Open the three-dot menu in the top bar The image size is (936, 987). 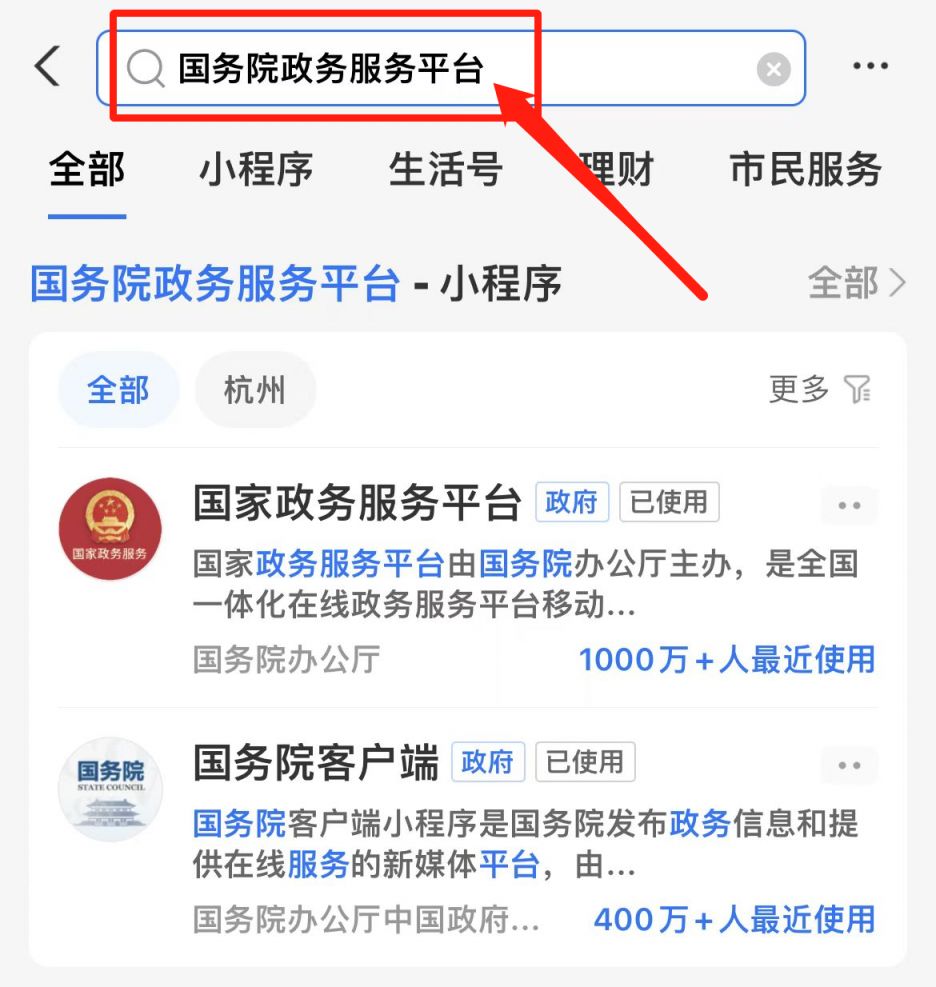(870, 67)
